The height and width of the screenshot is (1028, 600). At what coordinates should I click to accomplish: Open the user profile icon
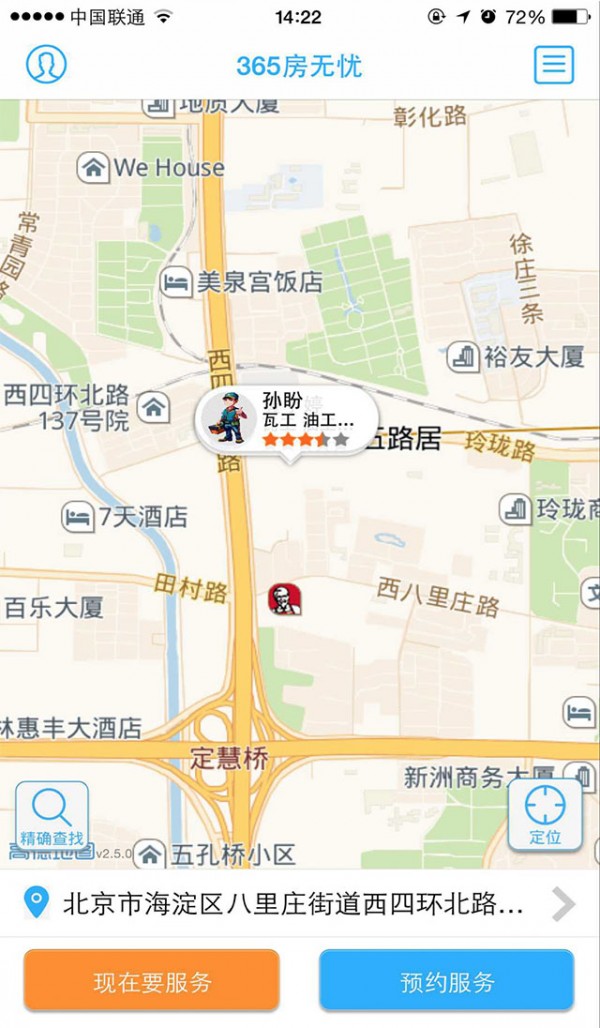point(46,65)
